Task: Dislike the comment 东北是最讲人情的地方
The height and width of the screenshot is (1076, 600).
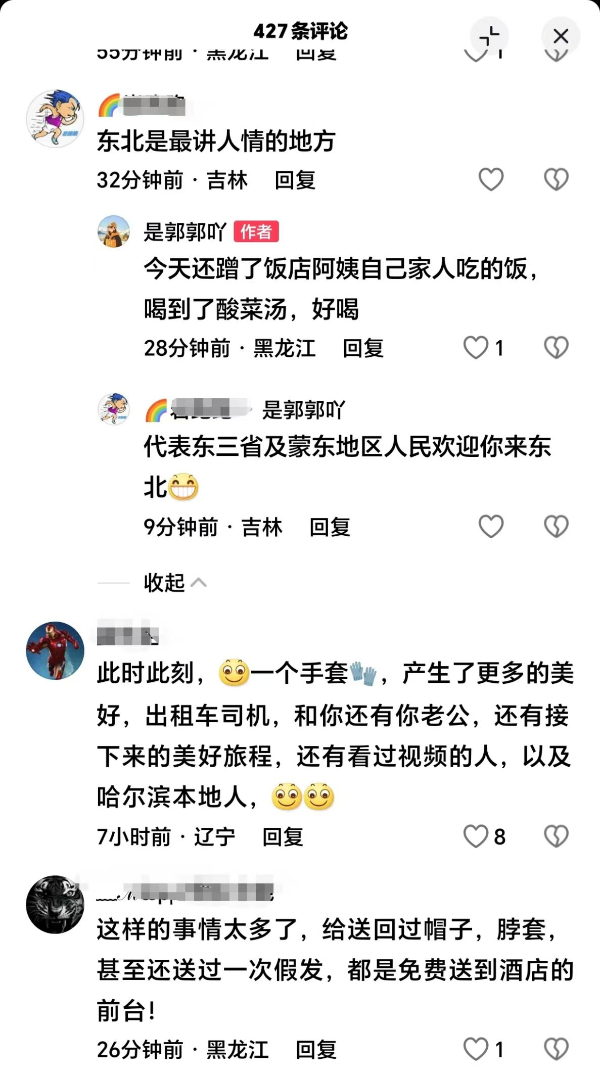Action: point(556,180)
